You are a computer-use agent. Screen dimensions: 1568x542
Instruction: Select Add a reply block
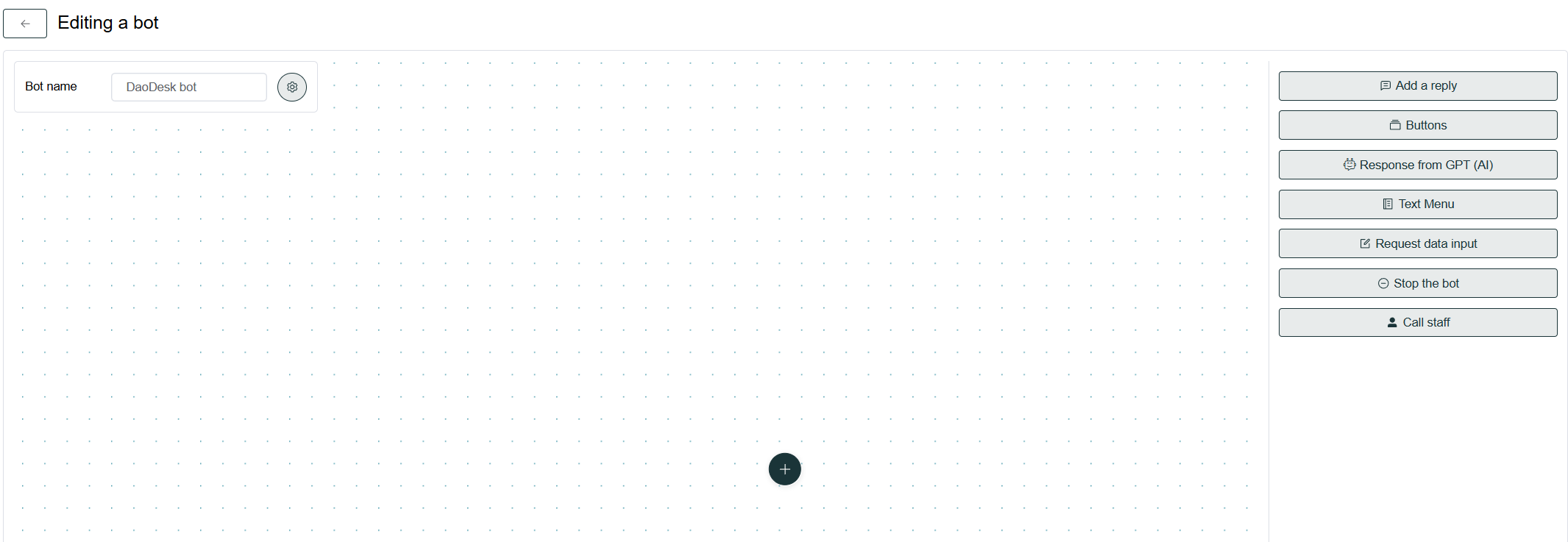(1417, 86)
